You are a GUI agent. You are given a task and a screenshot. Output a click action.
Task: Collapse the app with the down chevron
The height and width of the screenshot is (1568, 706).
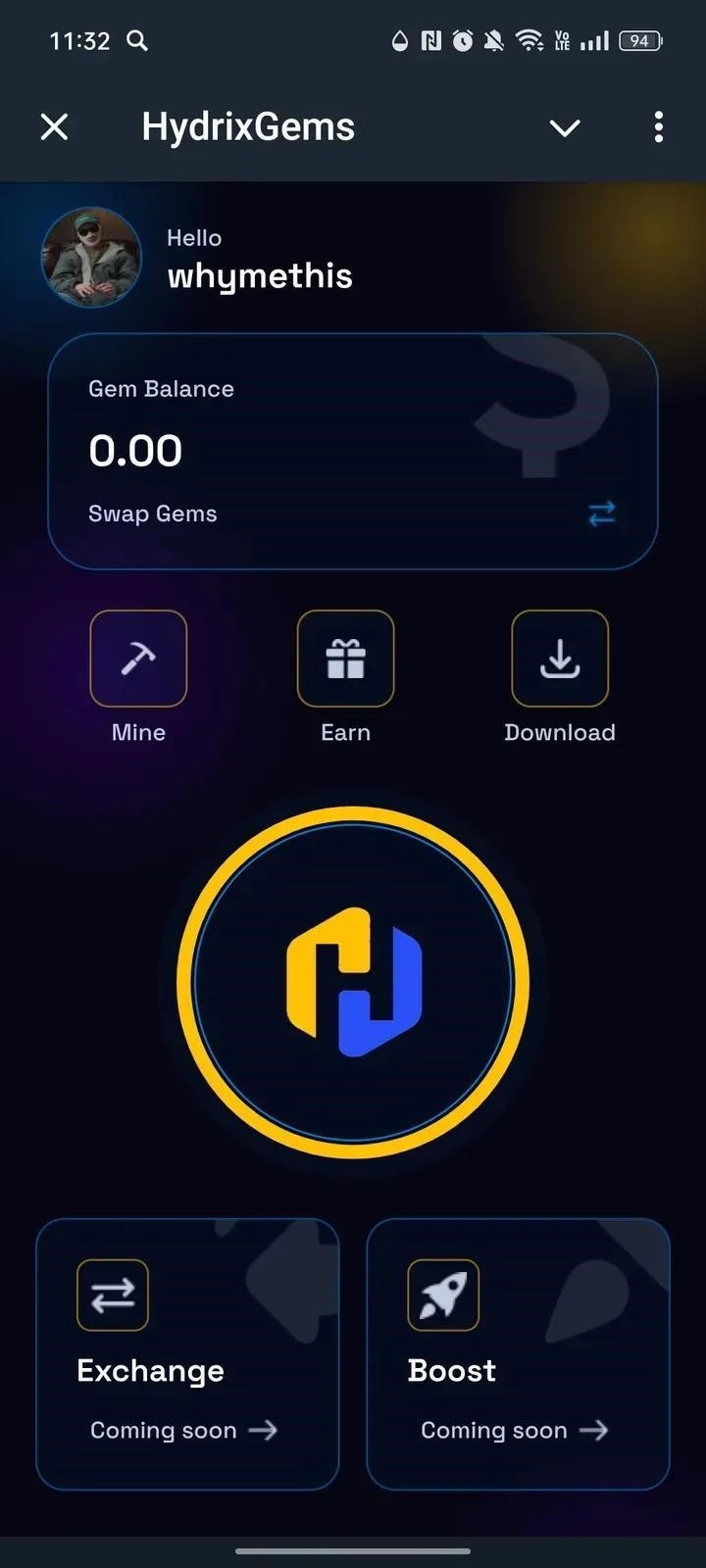pos(565,127)
